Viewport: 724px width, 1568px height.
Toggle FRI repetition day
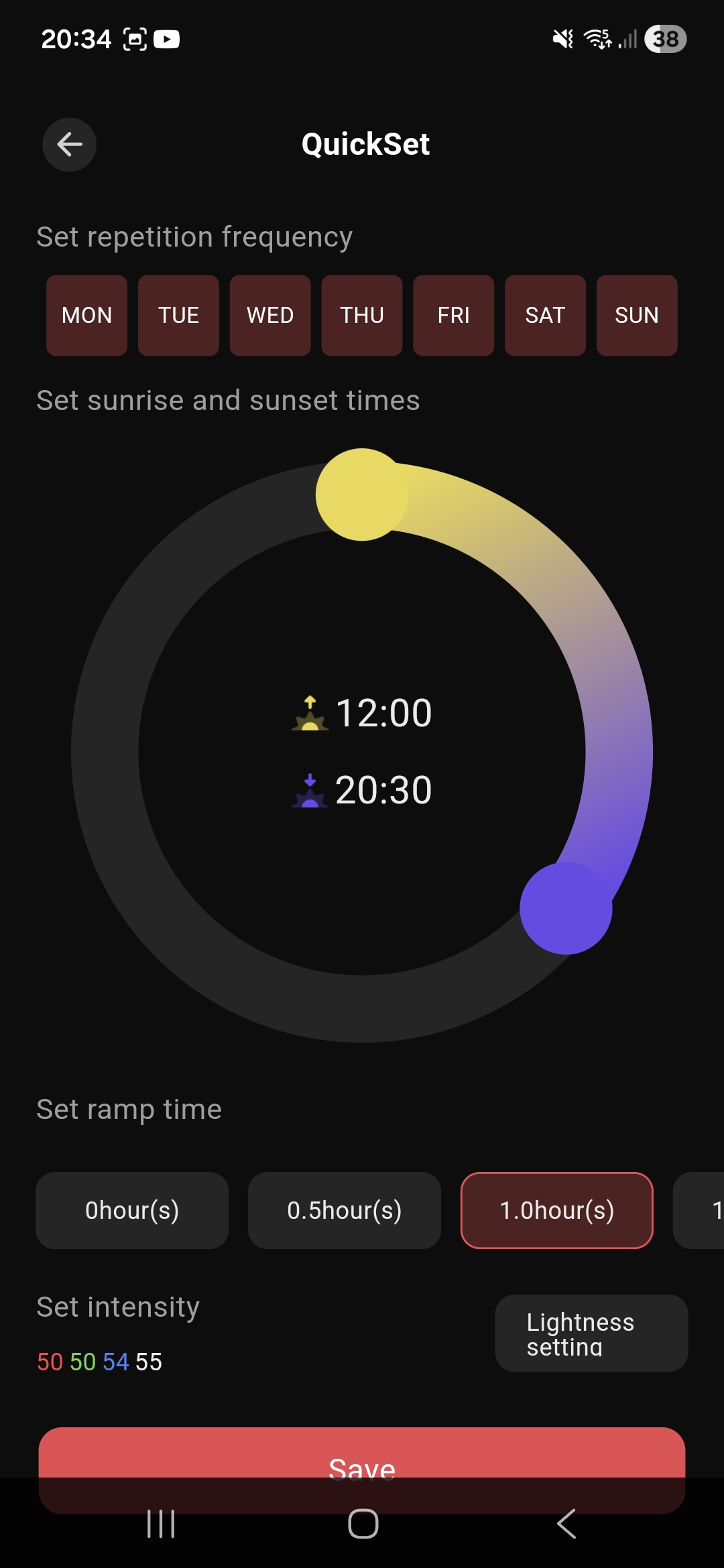454,315
